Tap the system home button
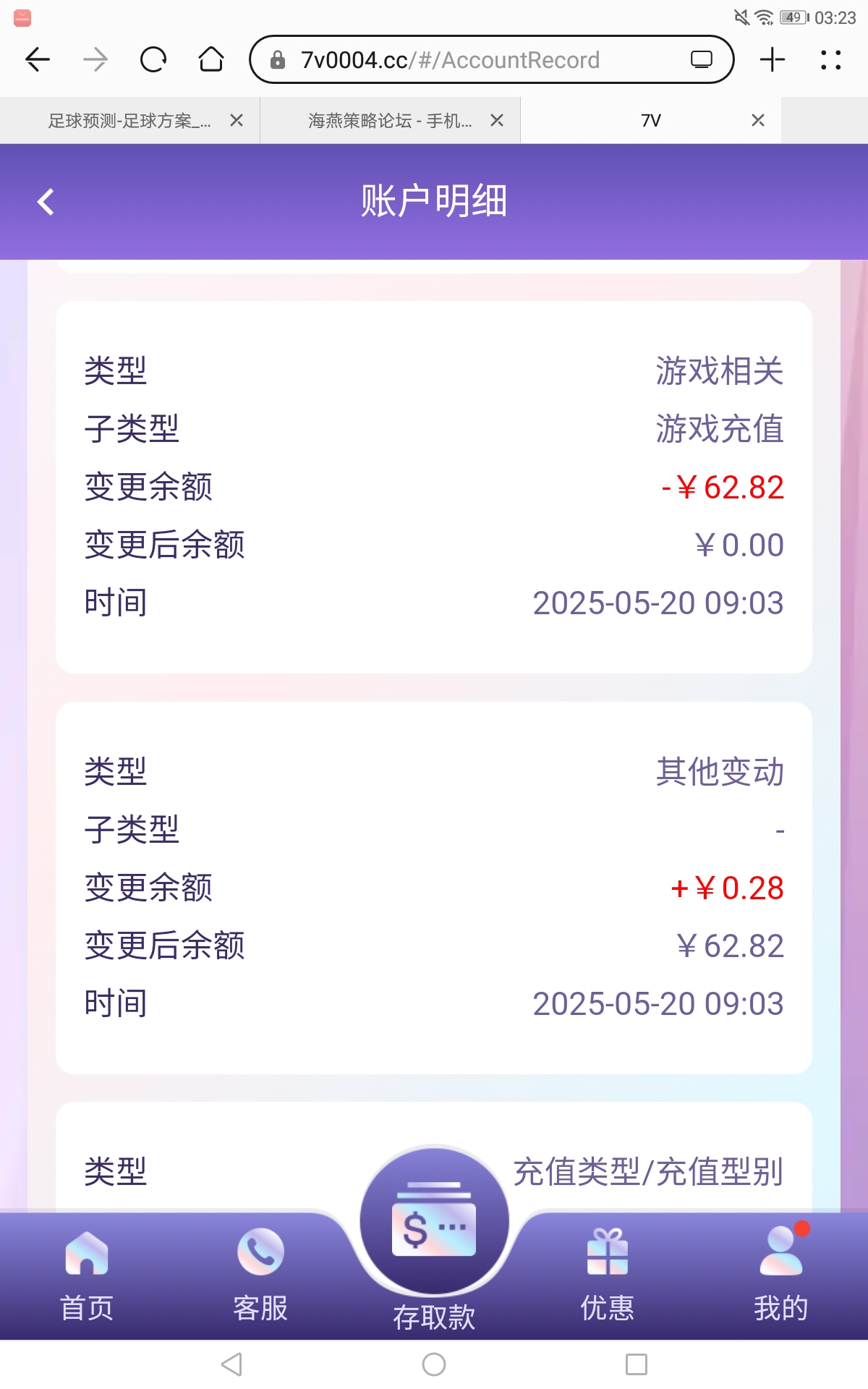 (434, 1364)
